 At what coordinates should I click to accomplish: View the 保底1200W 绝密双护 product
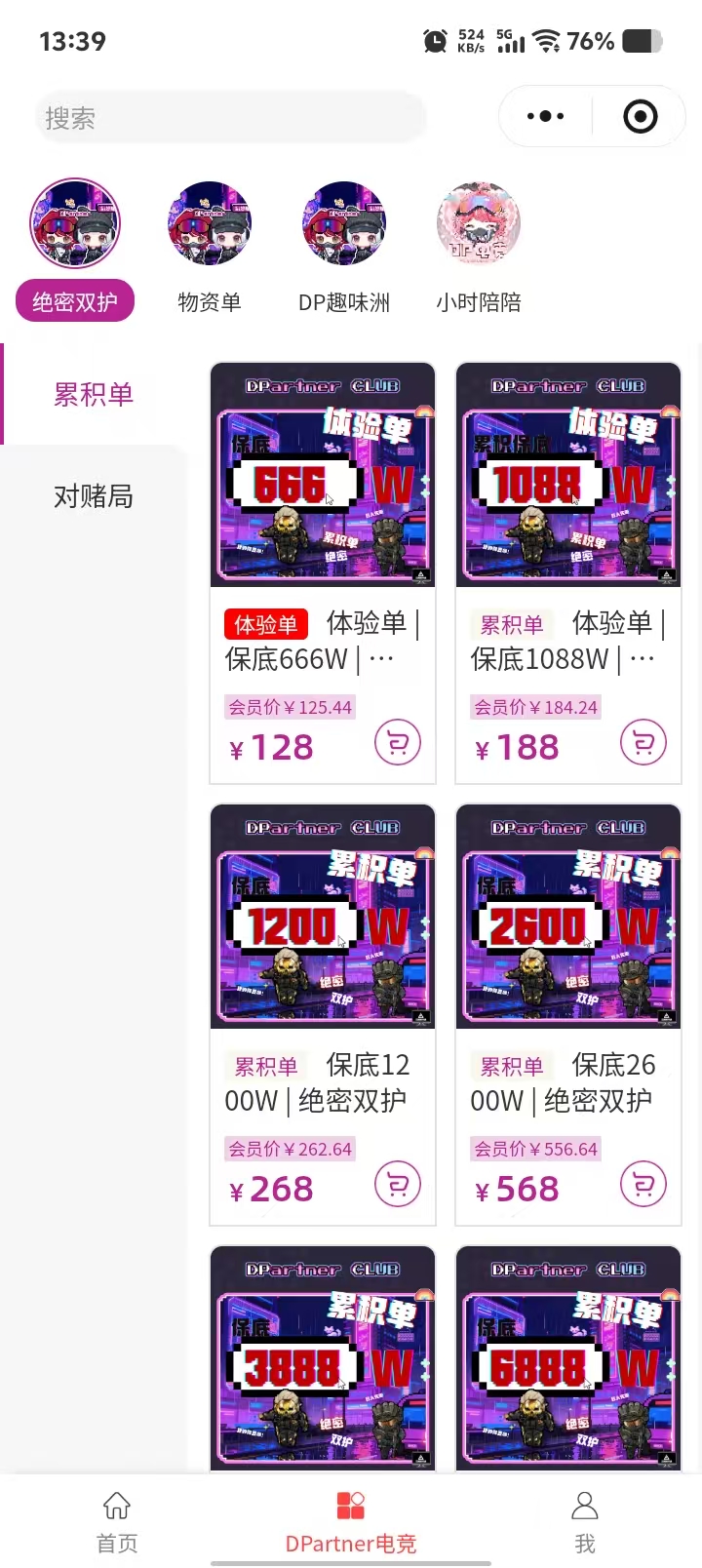[x=323, y=917]
